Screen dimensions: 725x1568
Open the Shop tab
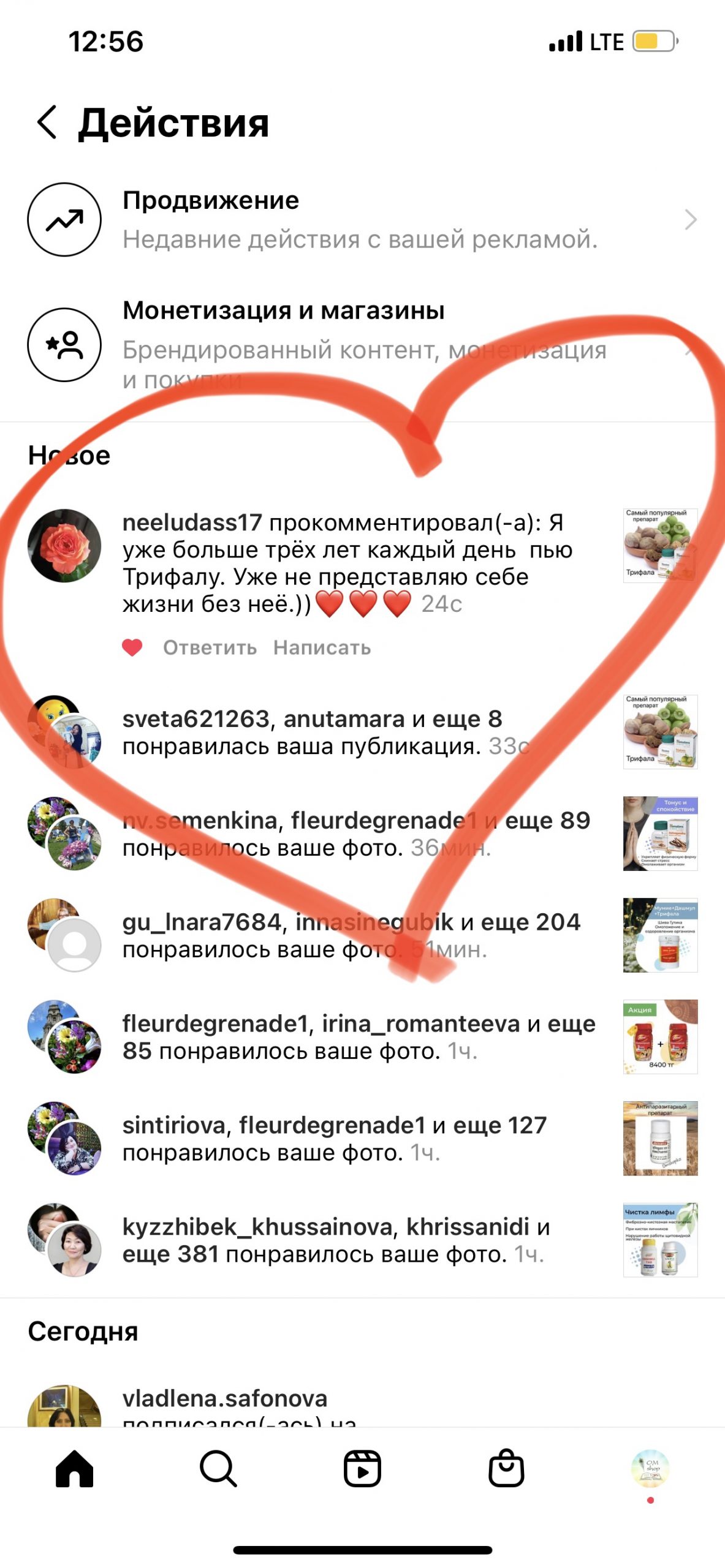coord(506,1469)
